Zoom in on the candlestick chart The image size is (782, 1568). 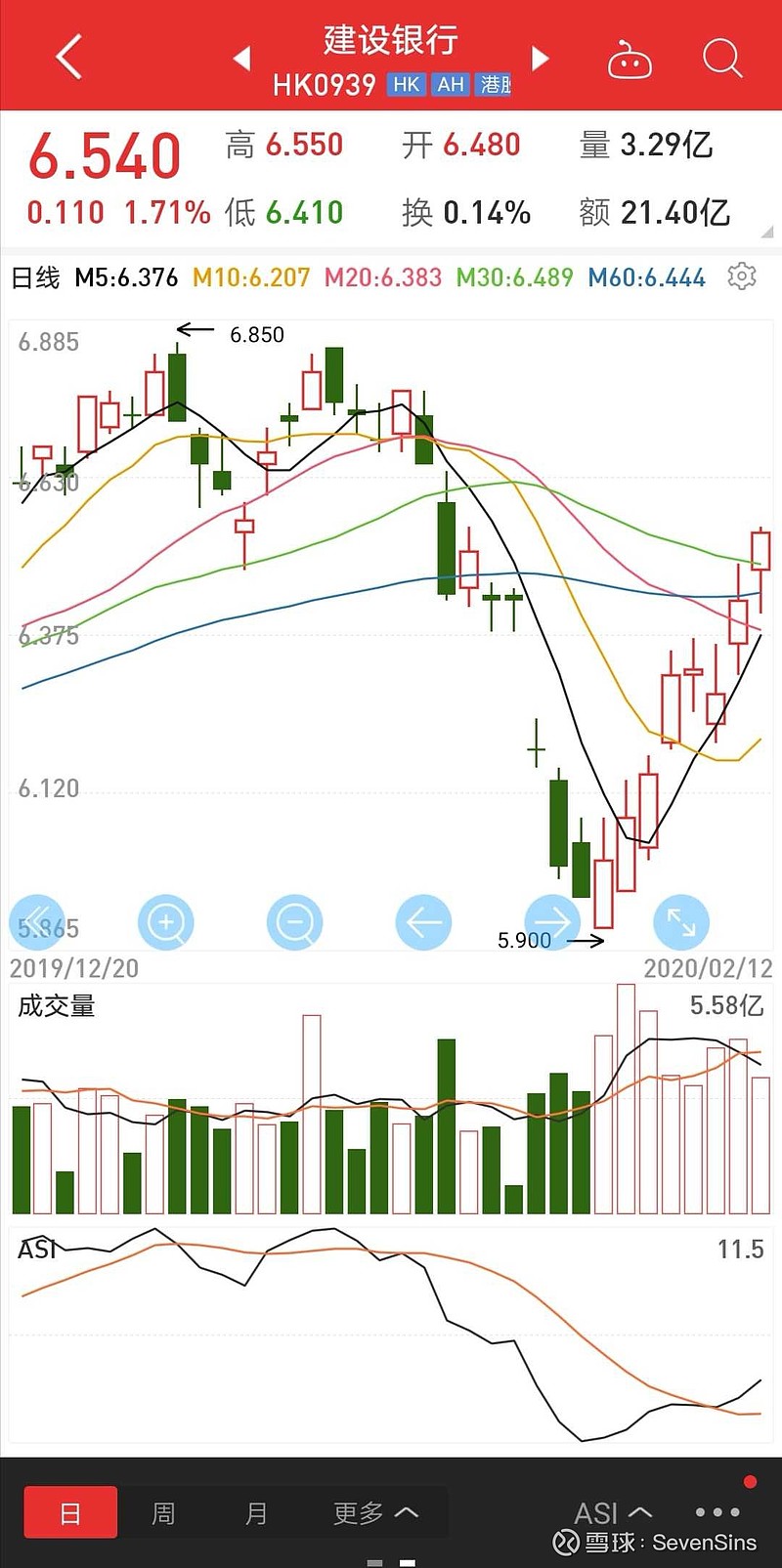point(166,922)
